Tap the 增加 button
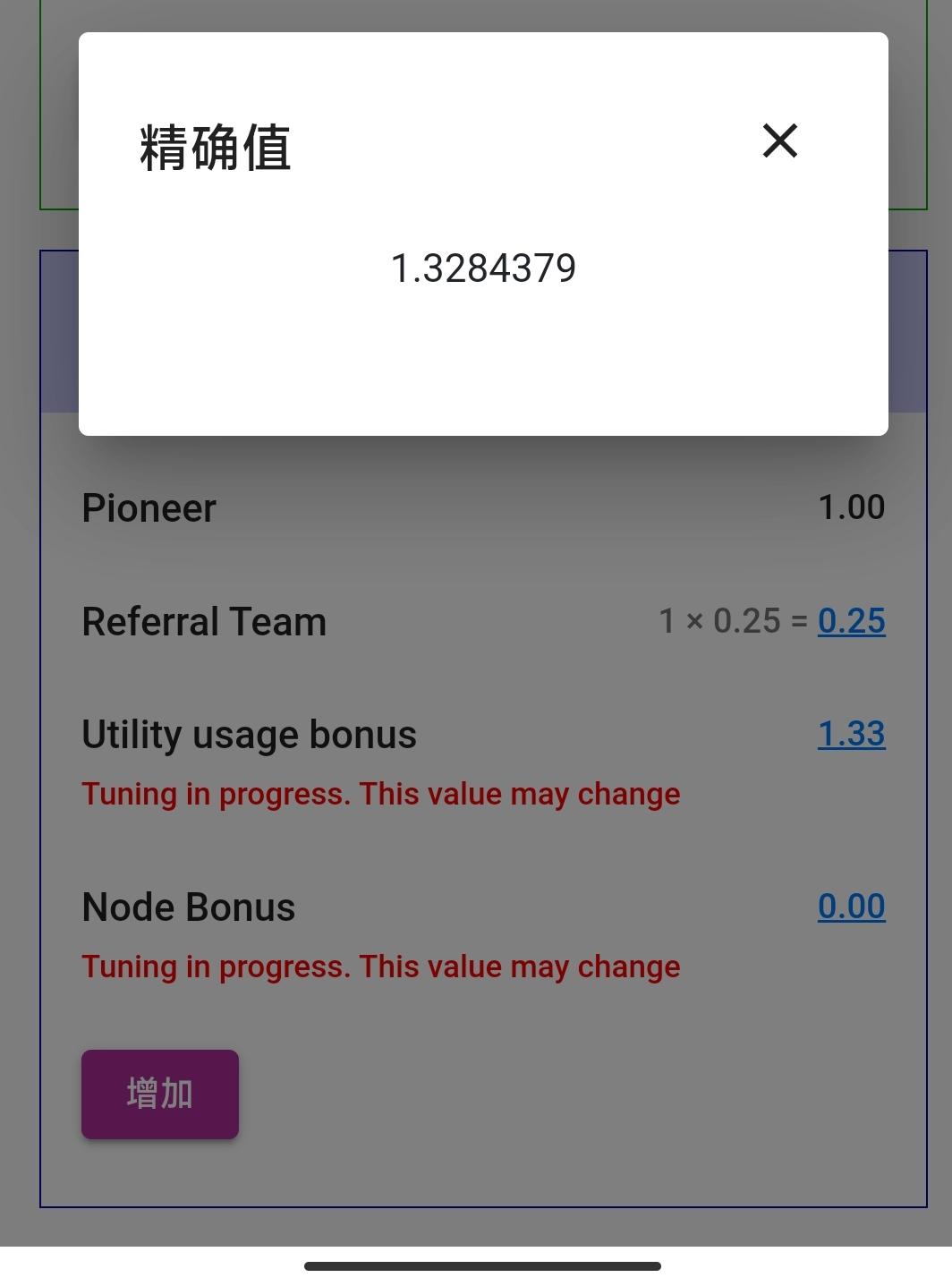 (x=160, y=1094)
